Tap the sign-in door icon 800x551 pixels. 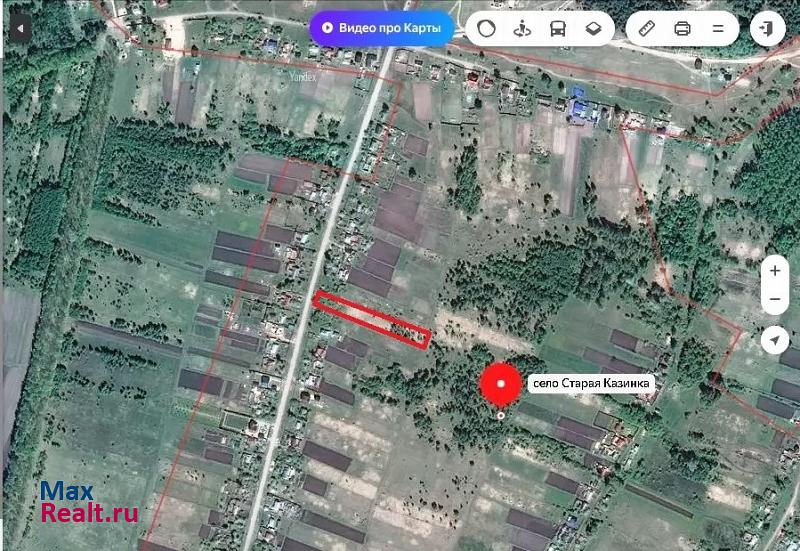click(x=769, y=28)
